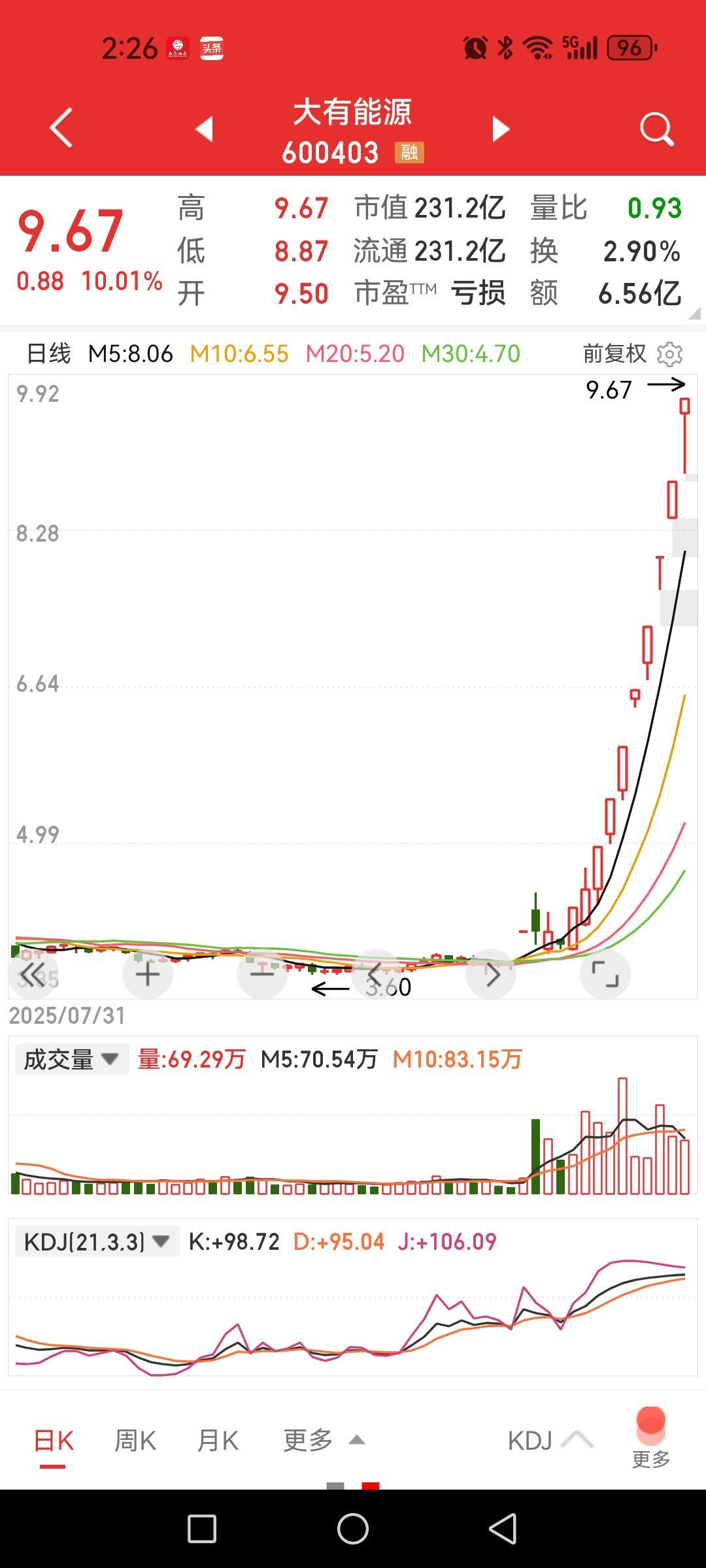Switch to the 月K tab

pyautogui.click(x=218, y=1441)
